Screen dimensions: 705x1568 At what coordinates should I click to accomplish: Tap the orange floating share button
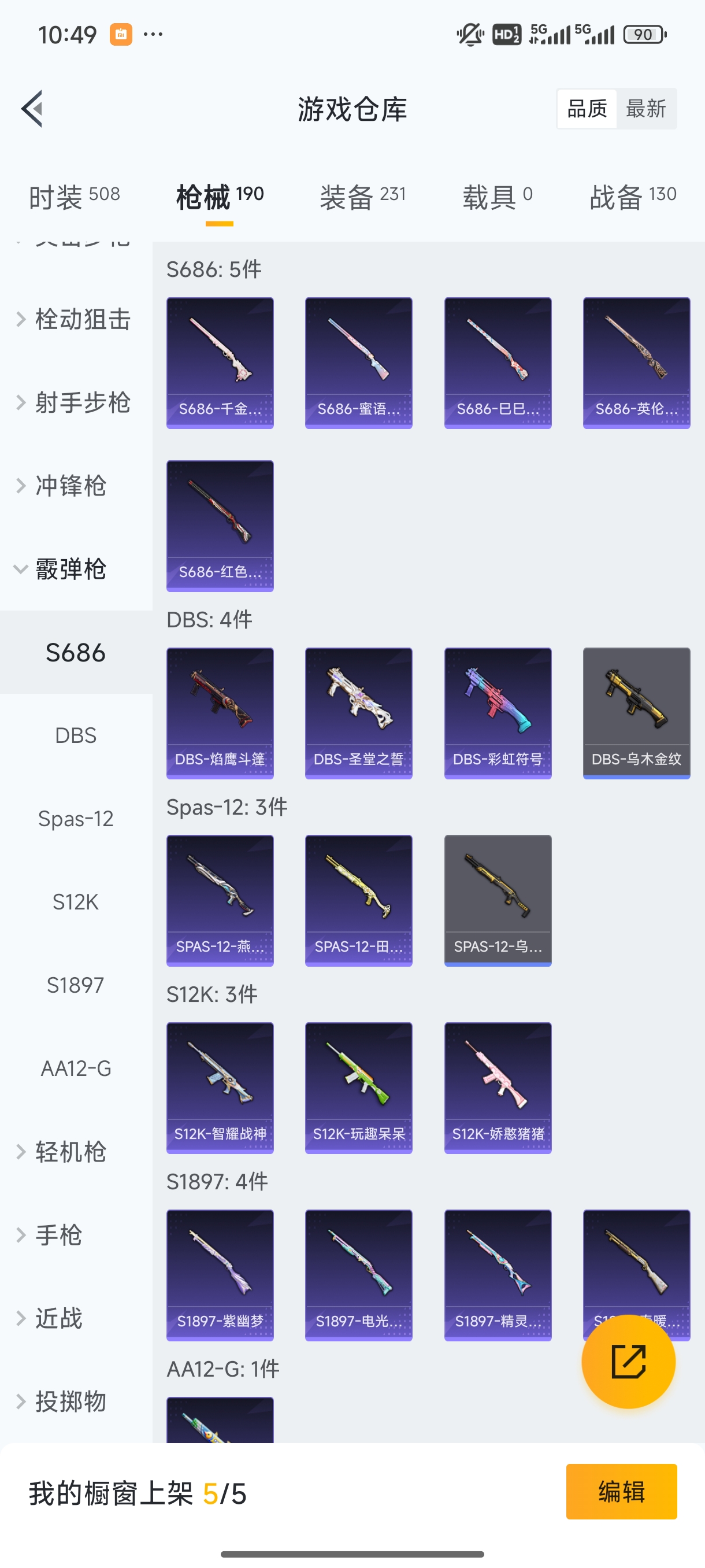pos(628,1362)
